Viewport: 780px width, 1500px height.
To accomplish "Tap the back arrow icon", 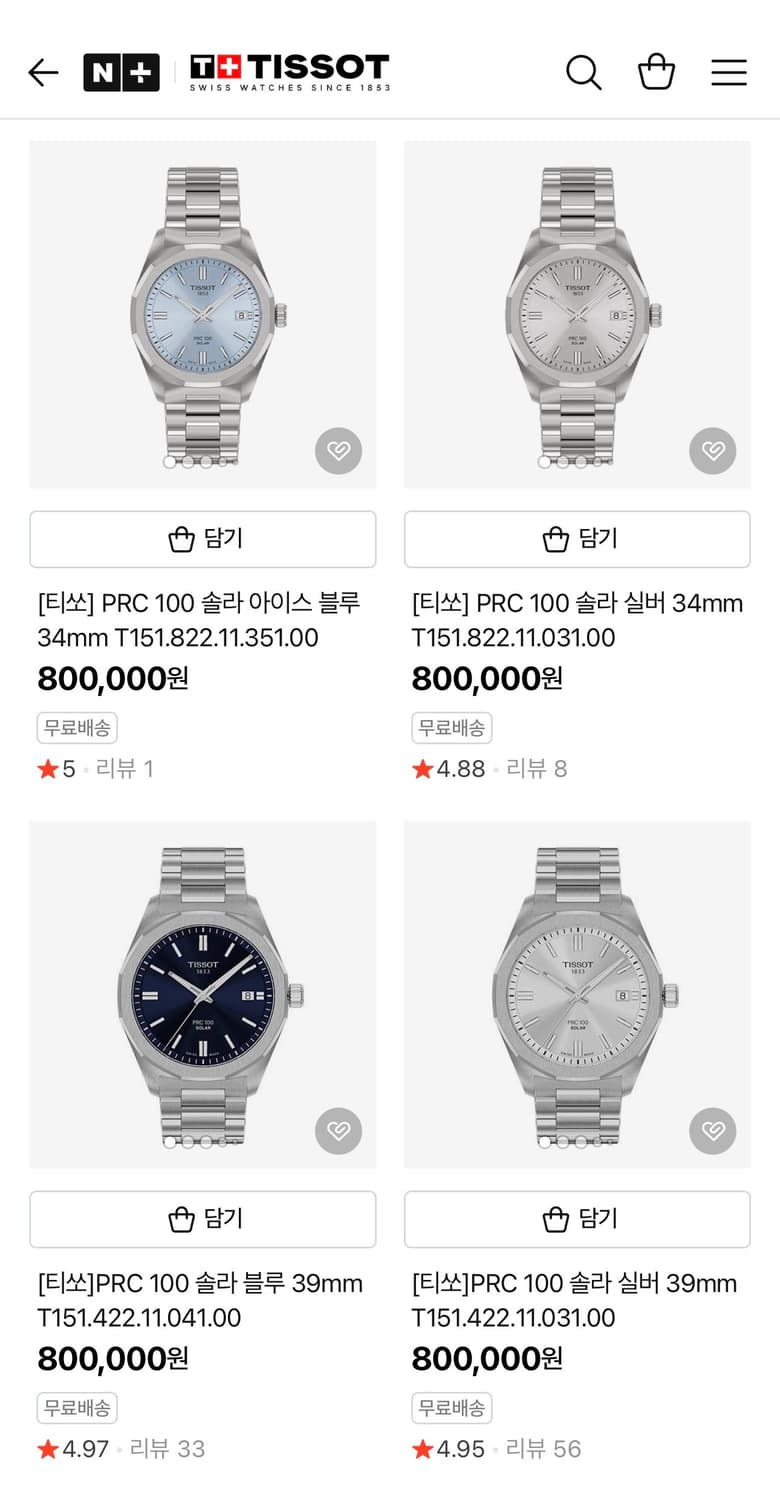I will tap(43, 71).
